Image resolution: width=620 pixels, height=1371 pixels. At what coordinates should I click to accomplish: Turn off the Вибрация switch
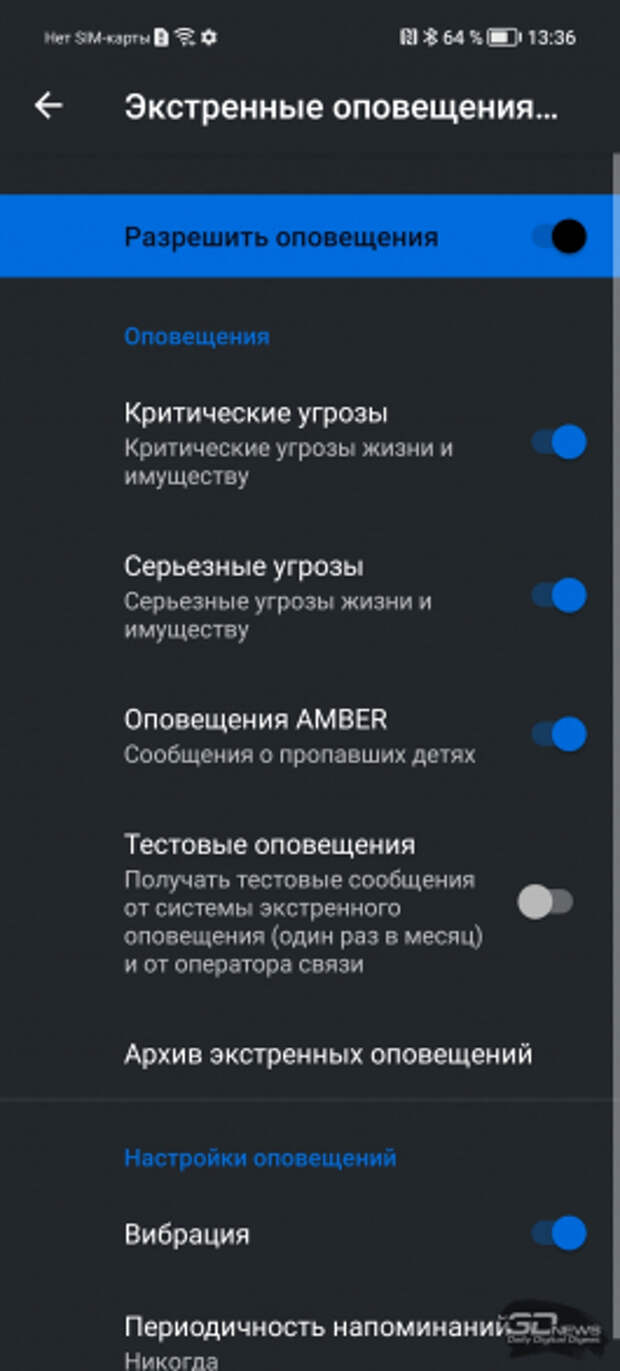[559, 1233]
